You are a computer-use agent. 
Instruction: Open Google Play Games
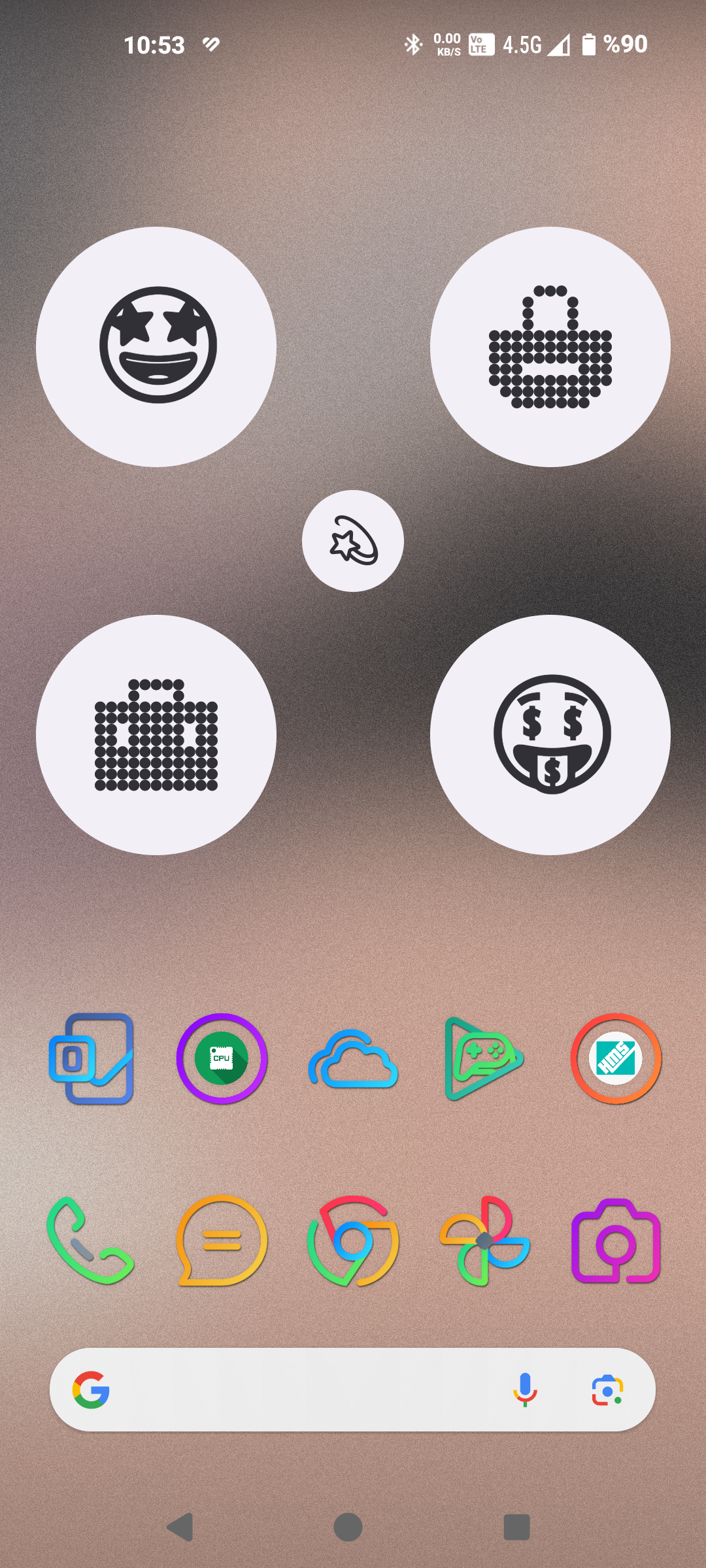pos(484,1058)
